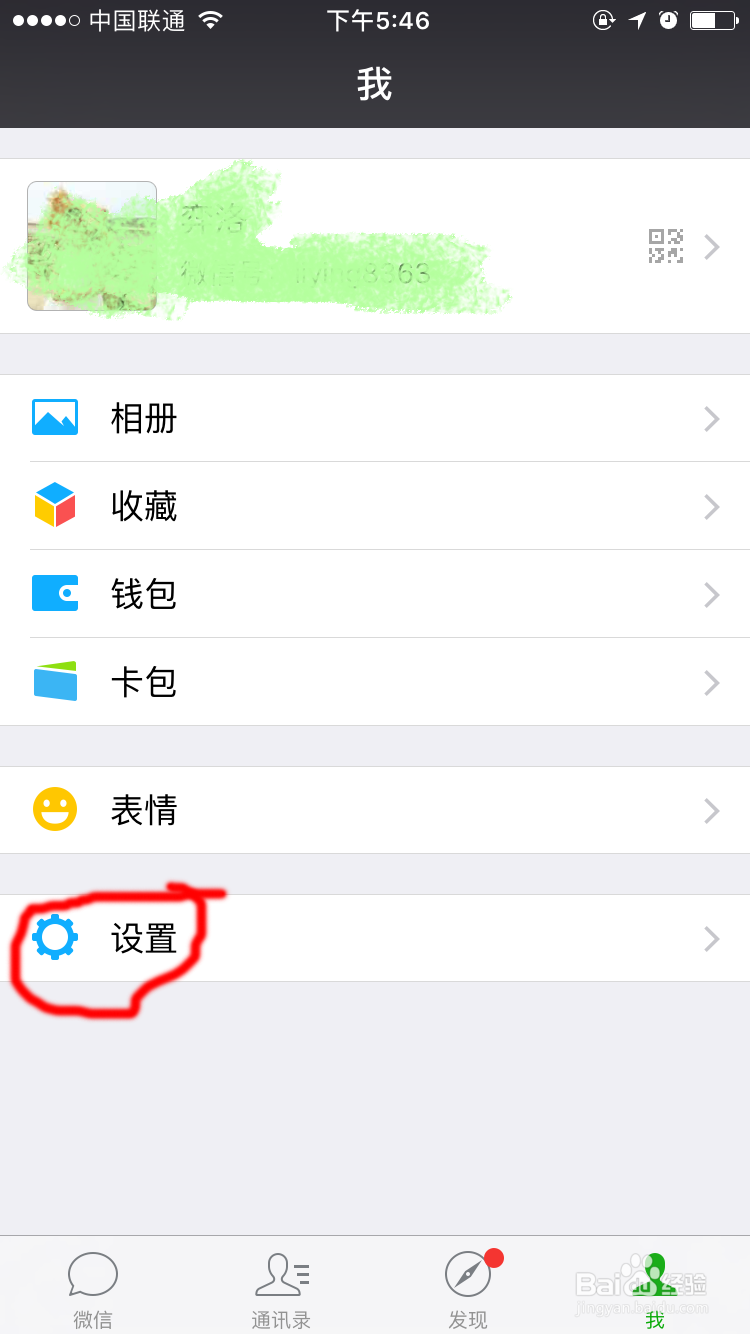Image resolution: width=750 pixels, height=1334 pixels.
Task: Tap the 发现 compass icon with red badge
Action: click(x=467, y=1274)
